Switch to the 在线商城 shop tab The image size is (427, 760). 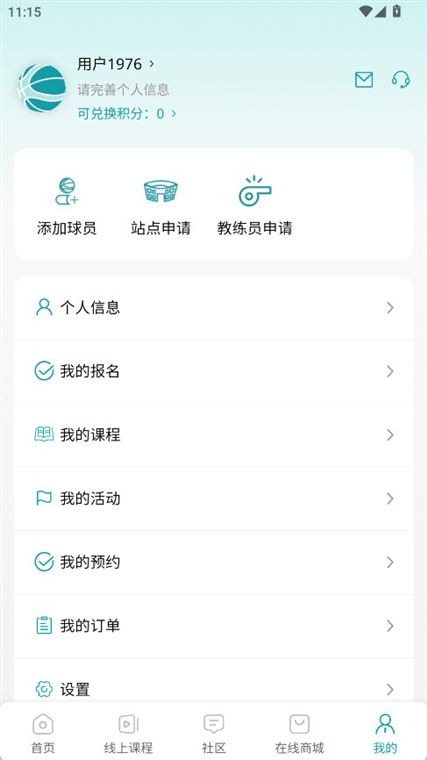coord(300,733)
